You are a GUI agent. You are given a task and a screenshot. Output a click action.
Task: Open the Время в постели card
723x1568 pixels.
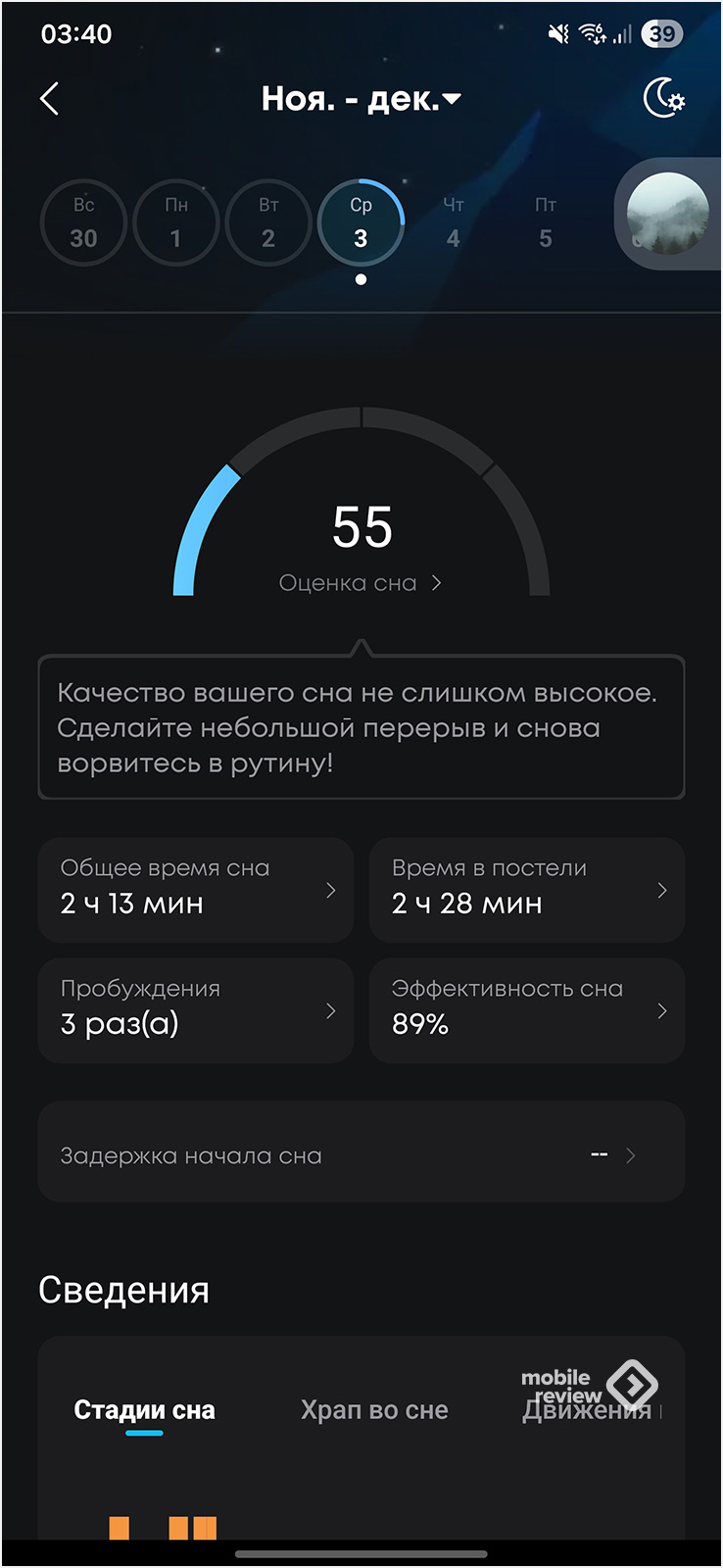click(526, 890)
